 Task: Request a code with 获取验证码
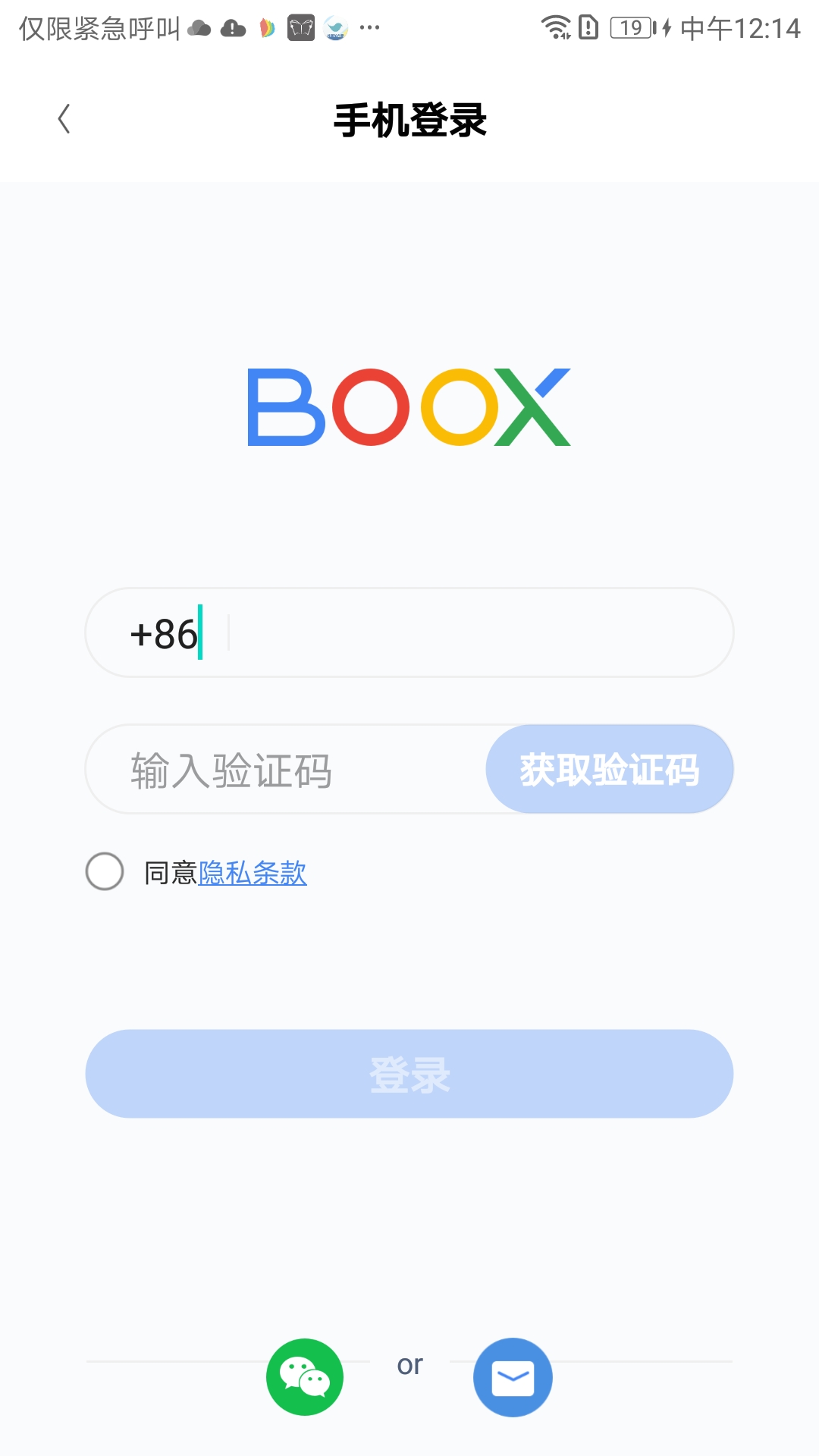point(609,770)
